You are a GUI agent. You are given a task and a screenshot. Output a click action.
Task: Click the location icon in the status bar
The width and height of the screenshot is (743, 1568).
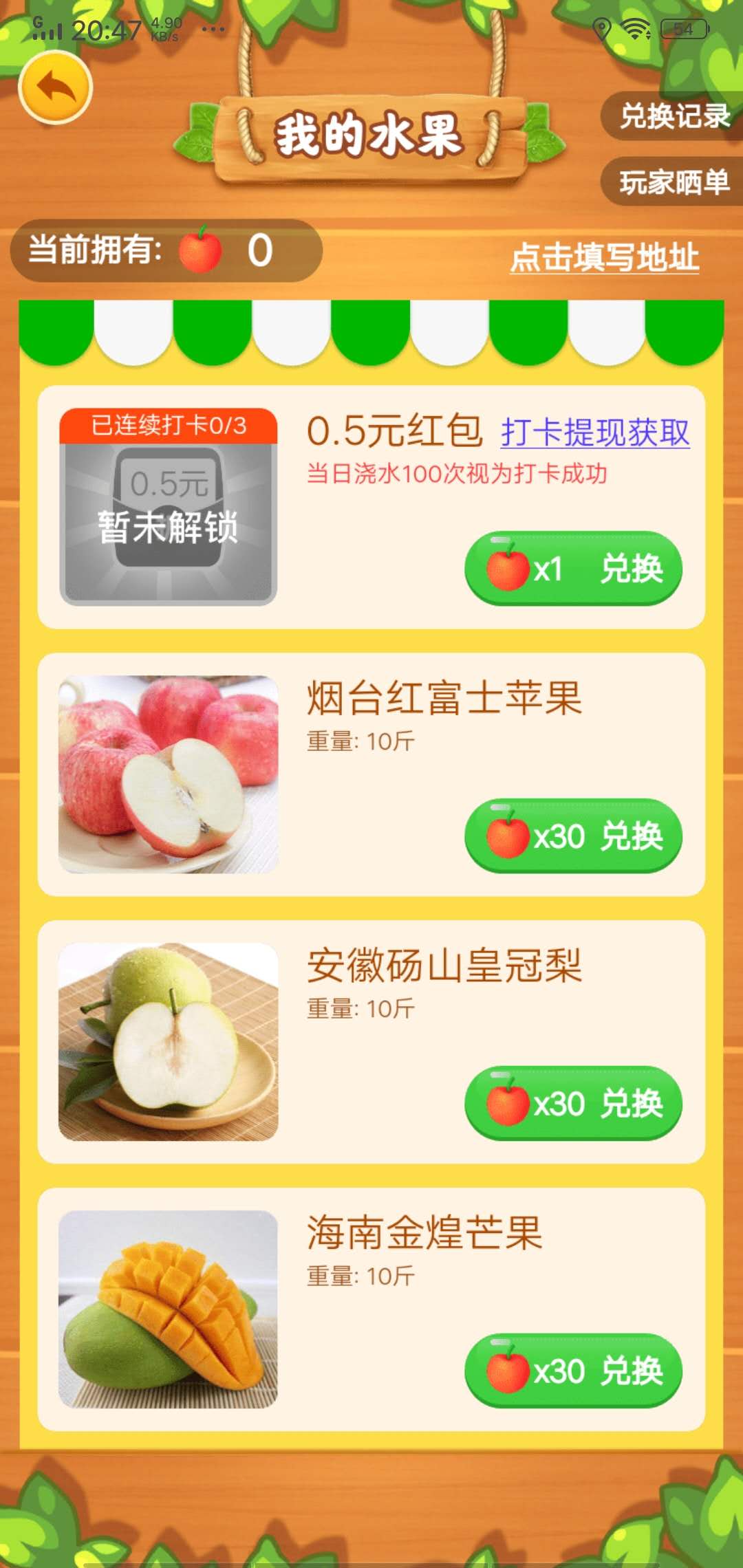tap(603, 28)
